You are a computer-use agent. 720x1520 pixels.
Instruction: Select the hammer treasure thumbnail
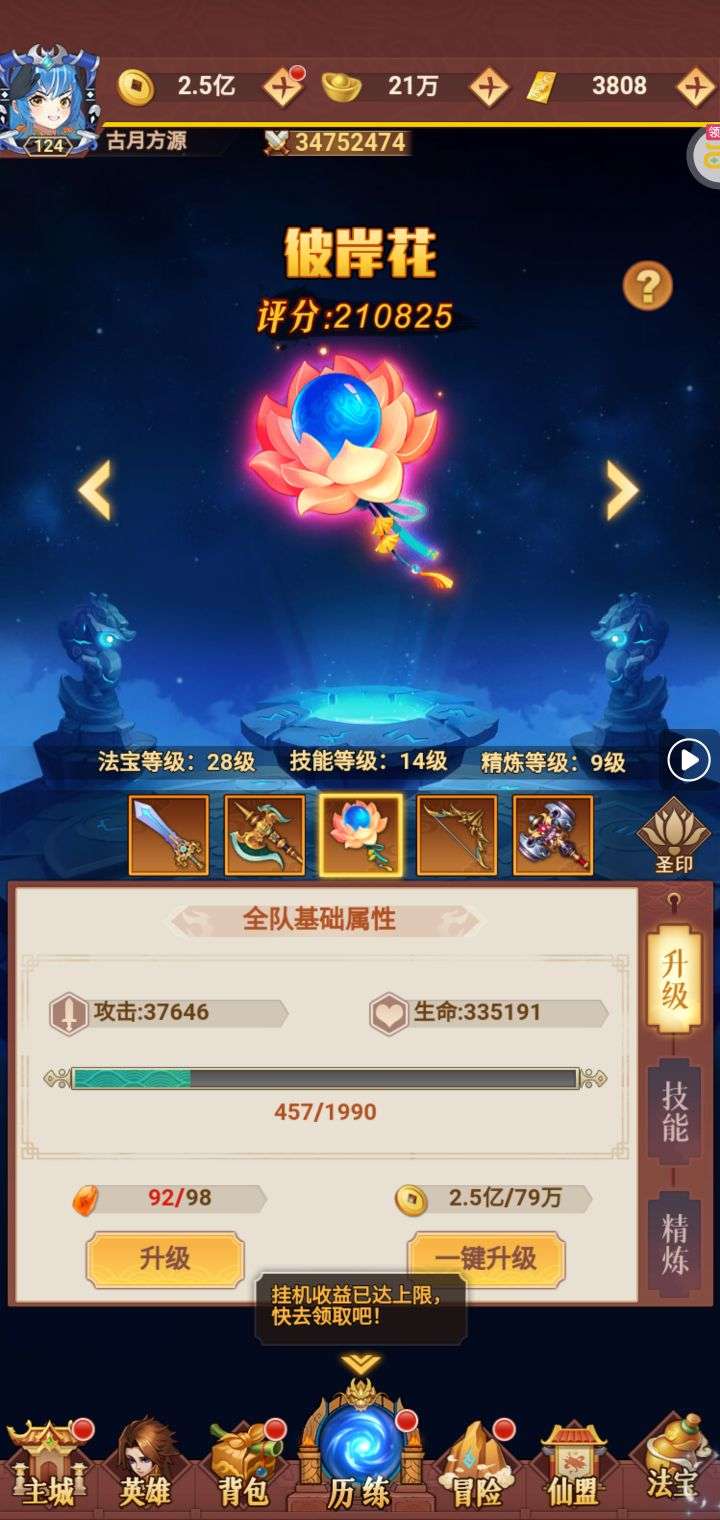552,835
